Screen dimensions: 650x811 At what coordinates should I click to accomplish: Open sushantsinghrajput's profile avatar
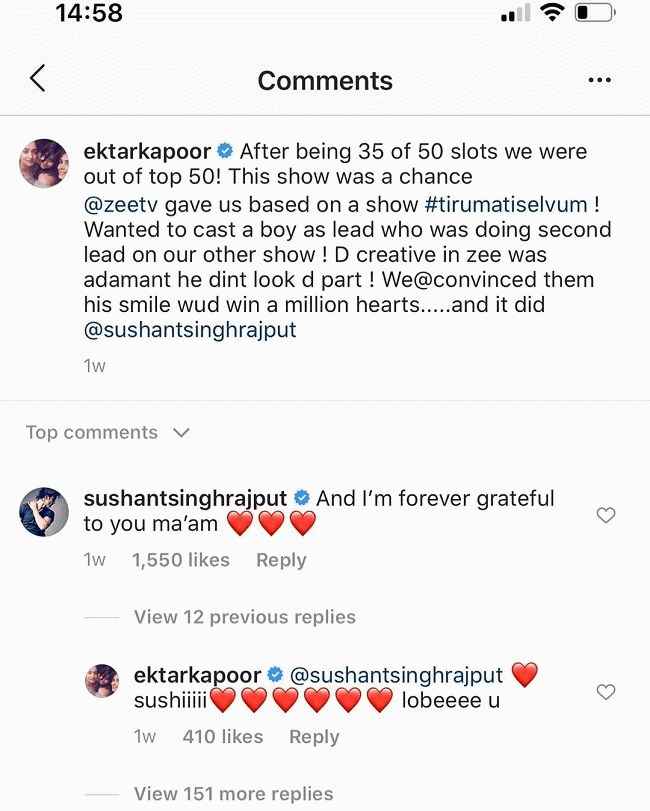click(44, 514)
